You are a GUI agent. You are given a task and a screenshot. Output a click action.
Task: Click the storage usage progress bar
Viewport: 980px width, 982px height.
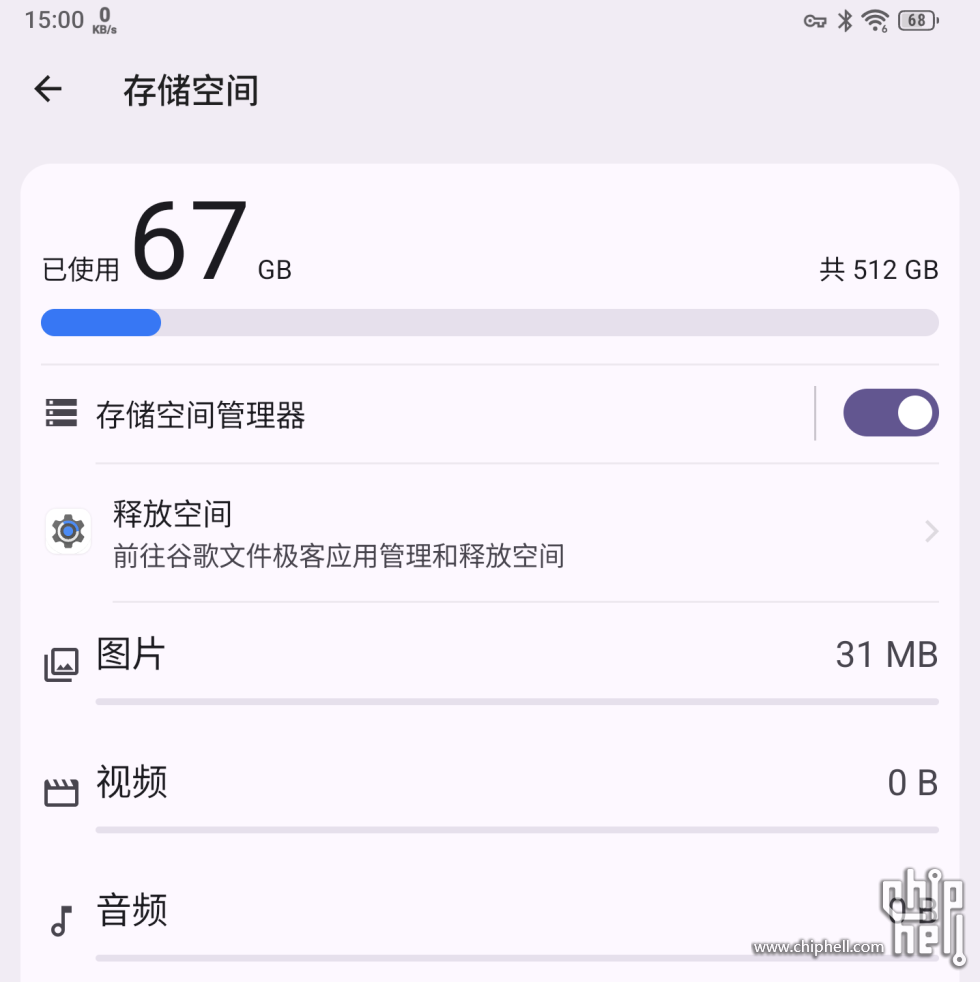coord(490,322)
